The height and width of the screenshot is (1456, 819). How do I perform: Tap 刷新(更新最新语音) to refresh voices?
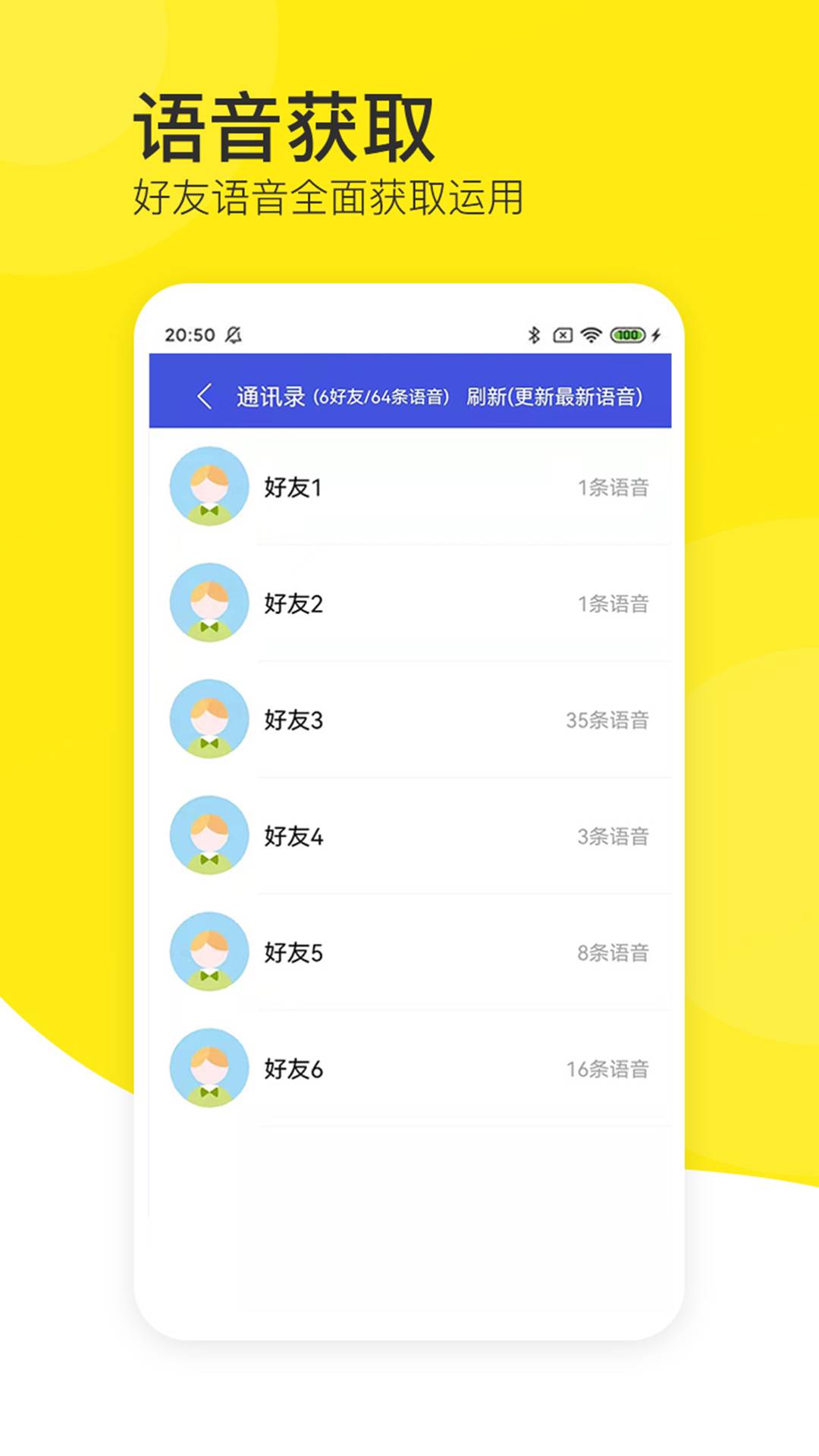pos(554,396)
